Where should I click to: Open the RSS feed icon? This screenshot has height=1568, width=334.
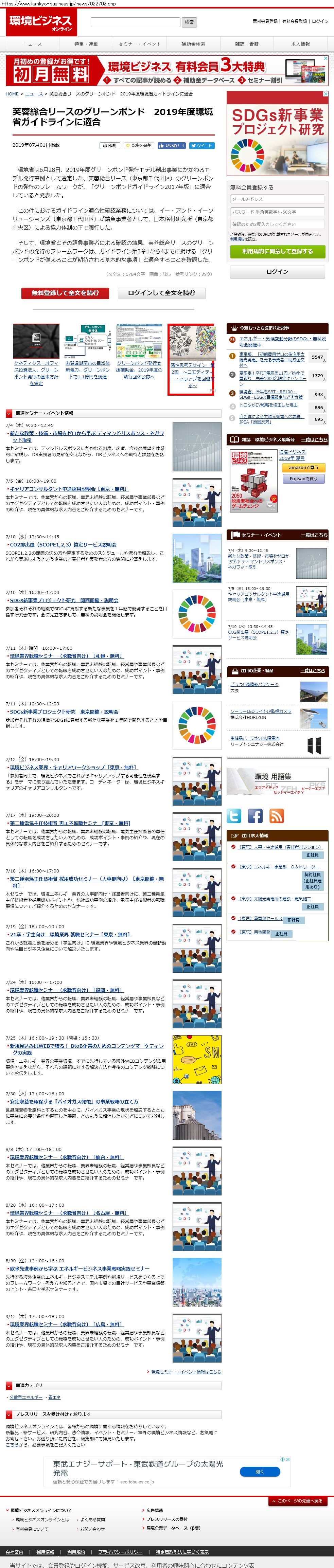(x=276, y=816)
